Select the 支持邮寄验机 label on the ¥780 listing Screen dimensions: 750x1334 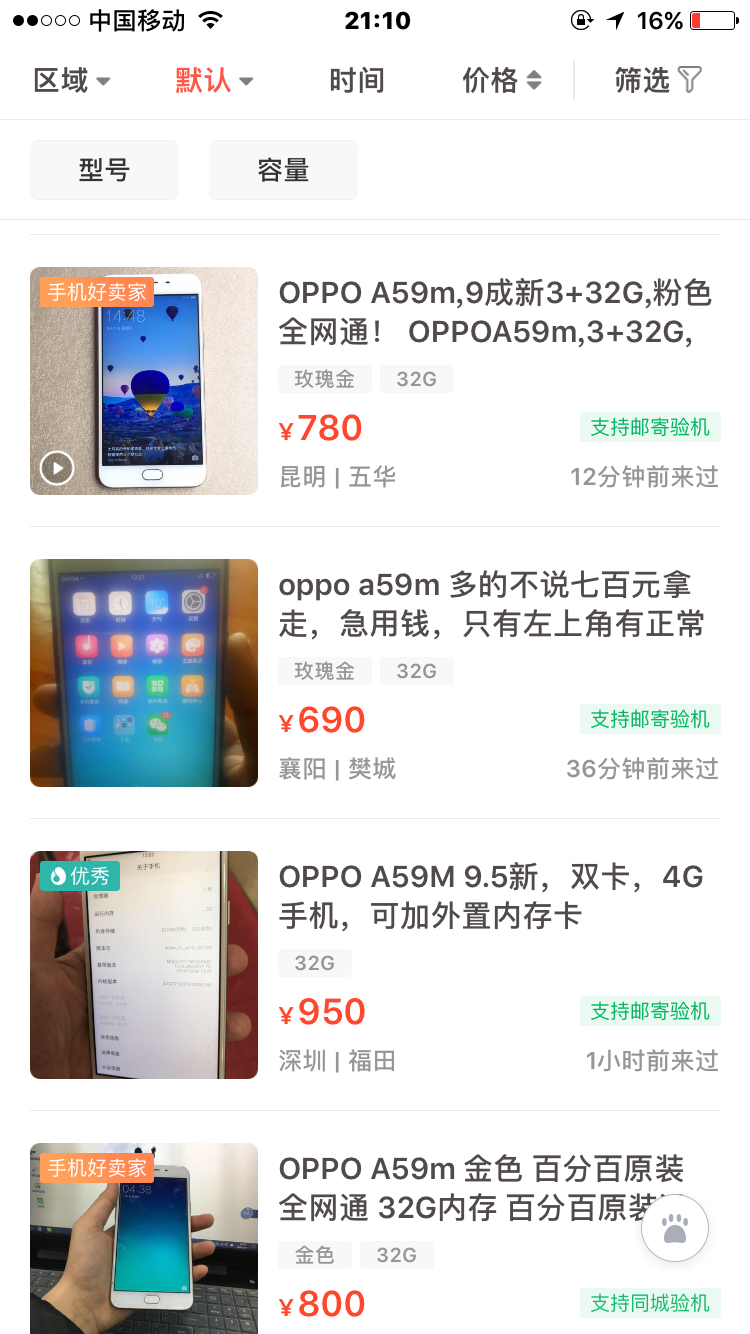(651, 426)
